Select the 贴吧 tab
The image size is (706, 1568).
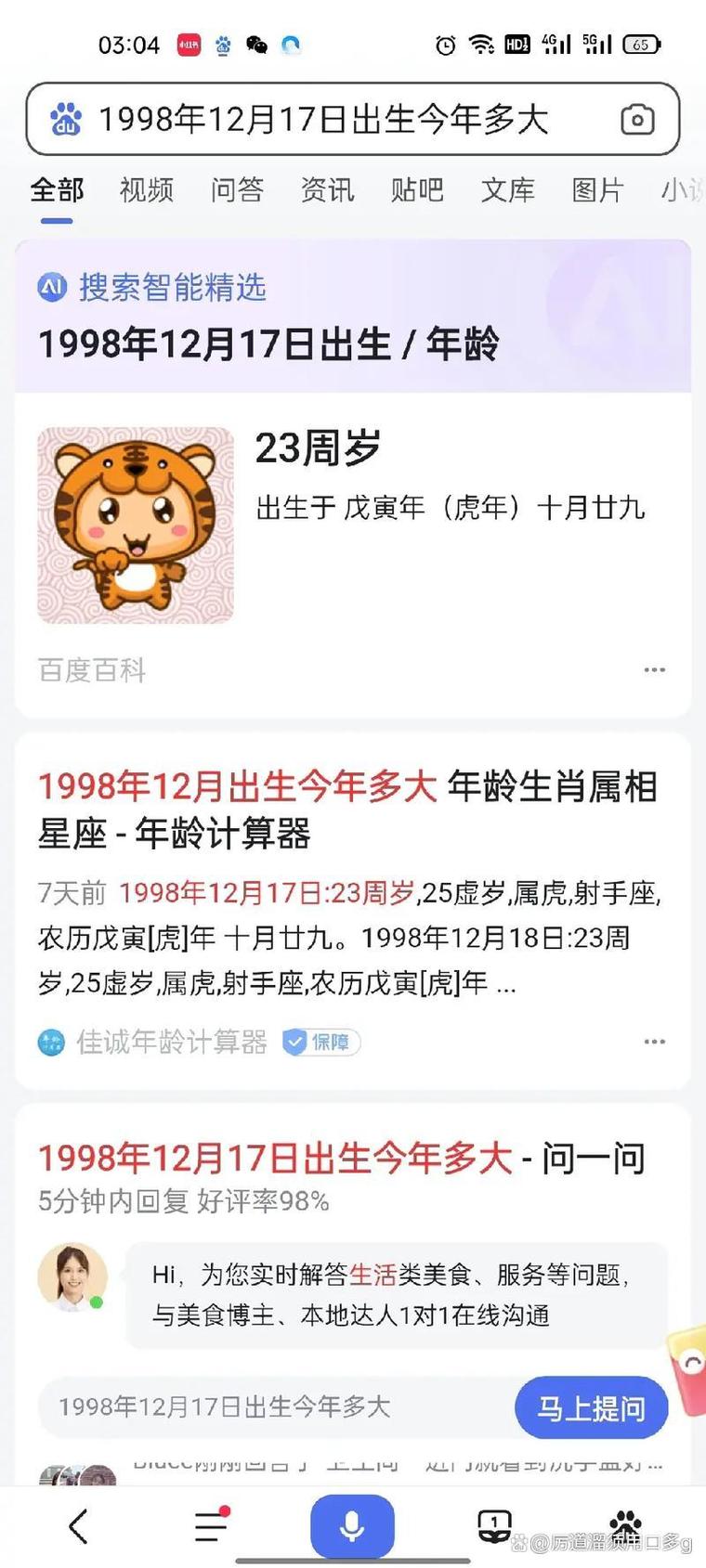(x=417, y=190)
